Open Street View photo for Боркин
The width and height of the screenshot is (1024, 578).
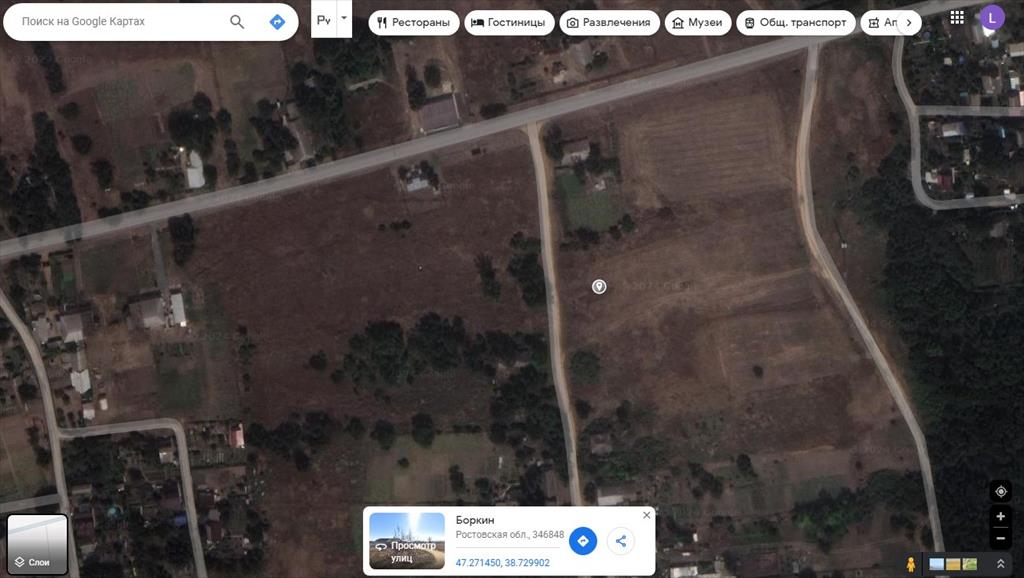pos(407,541)
